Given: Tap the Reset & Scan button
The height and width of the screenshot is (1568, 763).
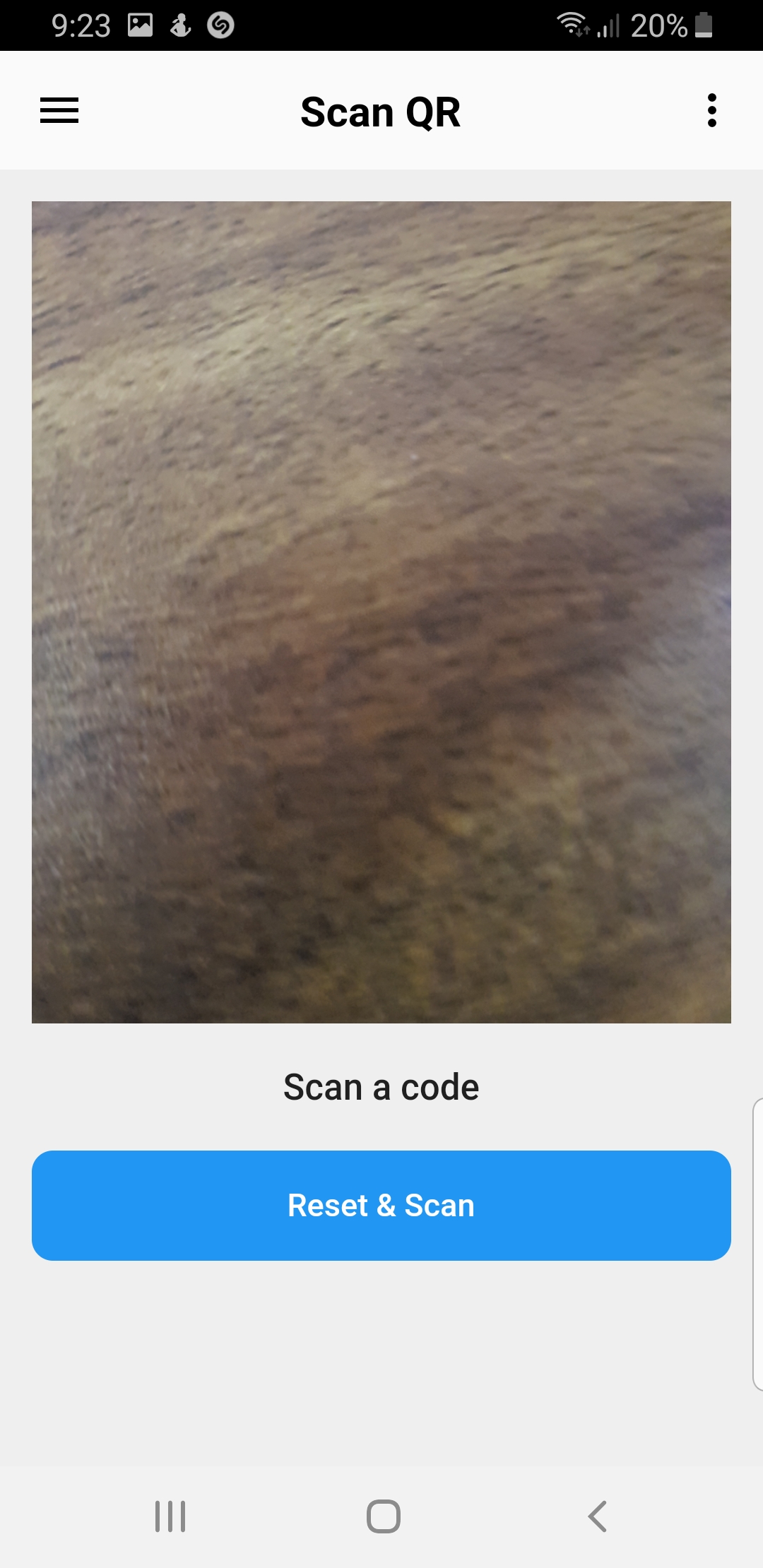Looking at the screenshot, I should [381, 1205].
